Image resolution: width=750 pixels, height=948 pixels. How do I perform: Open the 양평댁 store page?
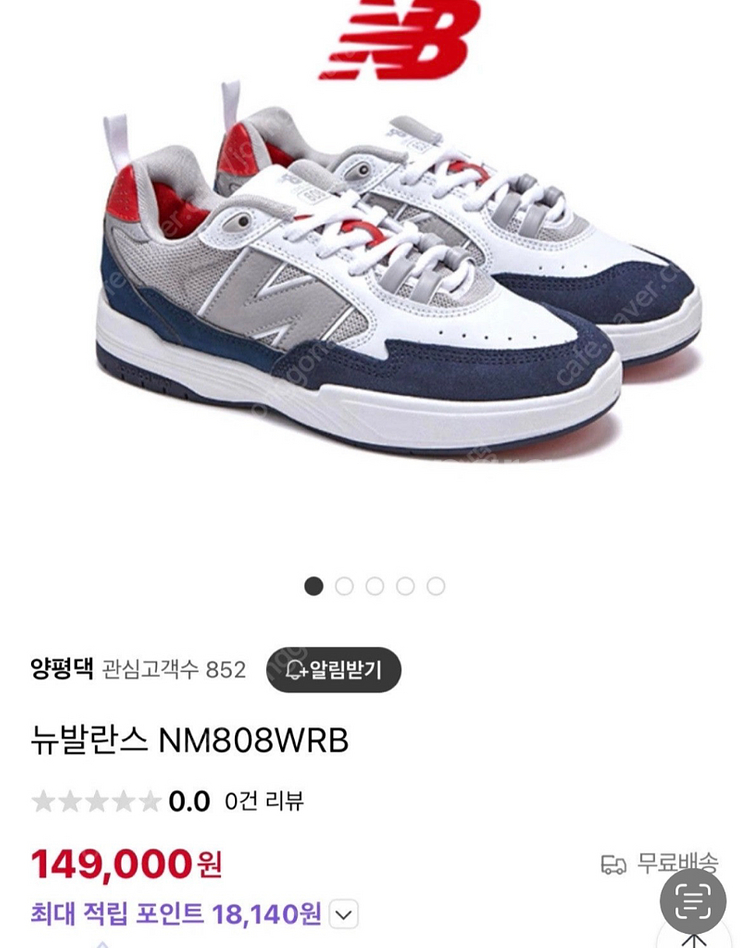tap(61, 669)
